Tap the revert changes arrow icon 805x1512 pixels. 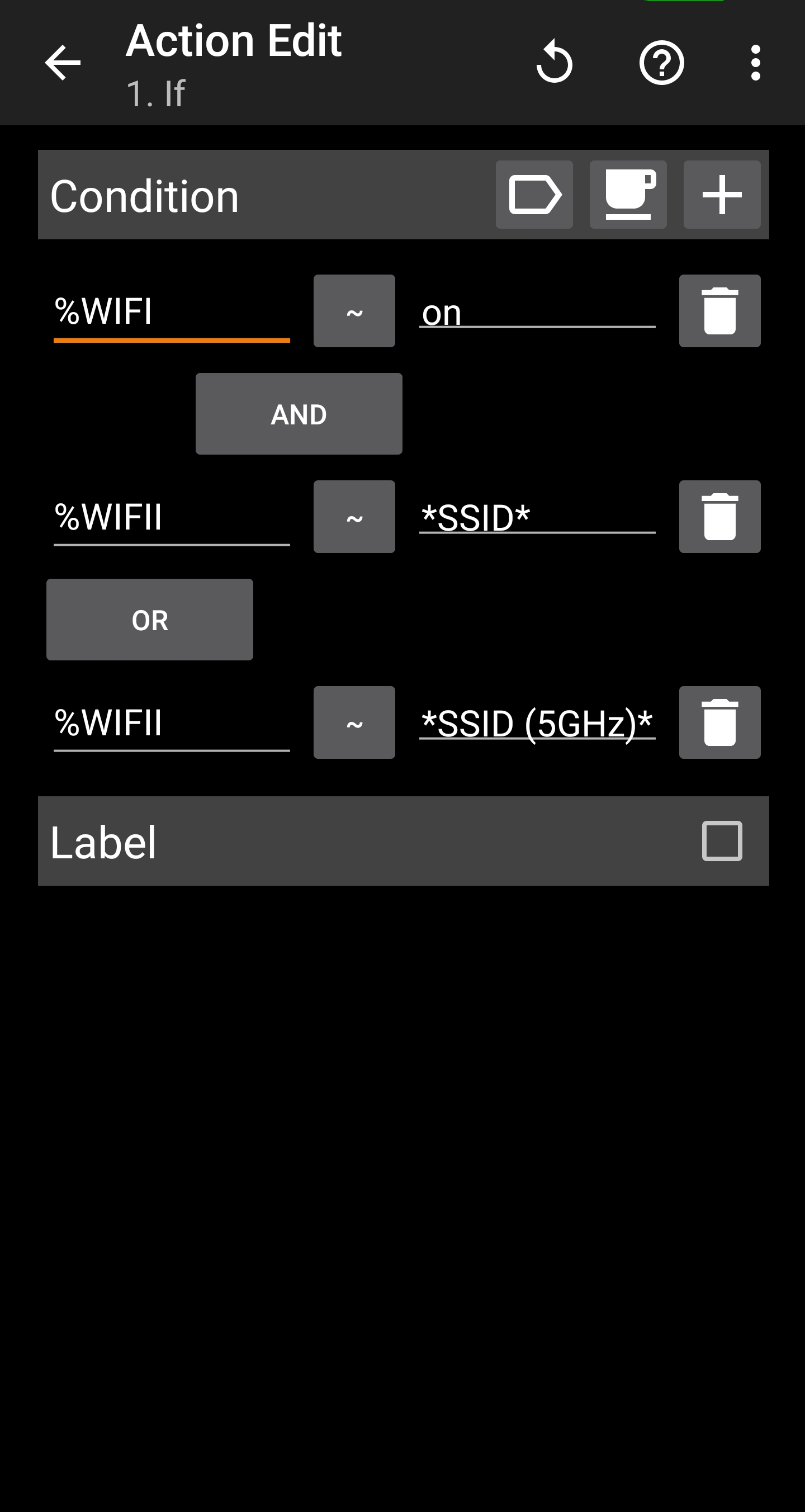(x=555, y=62)
